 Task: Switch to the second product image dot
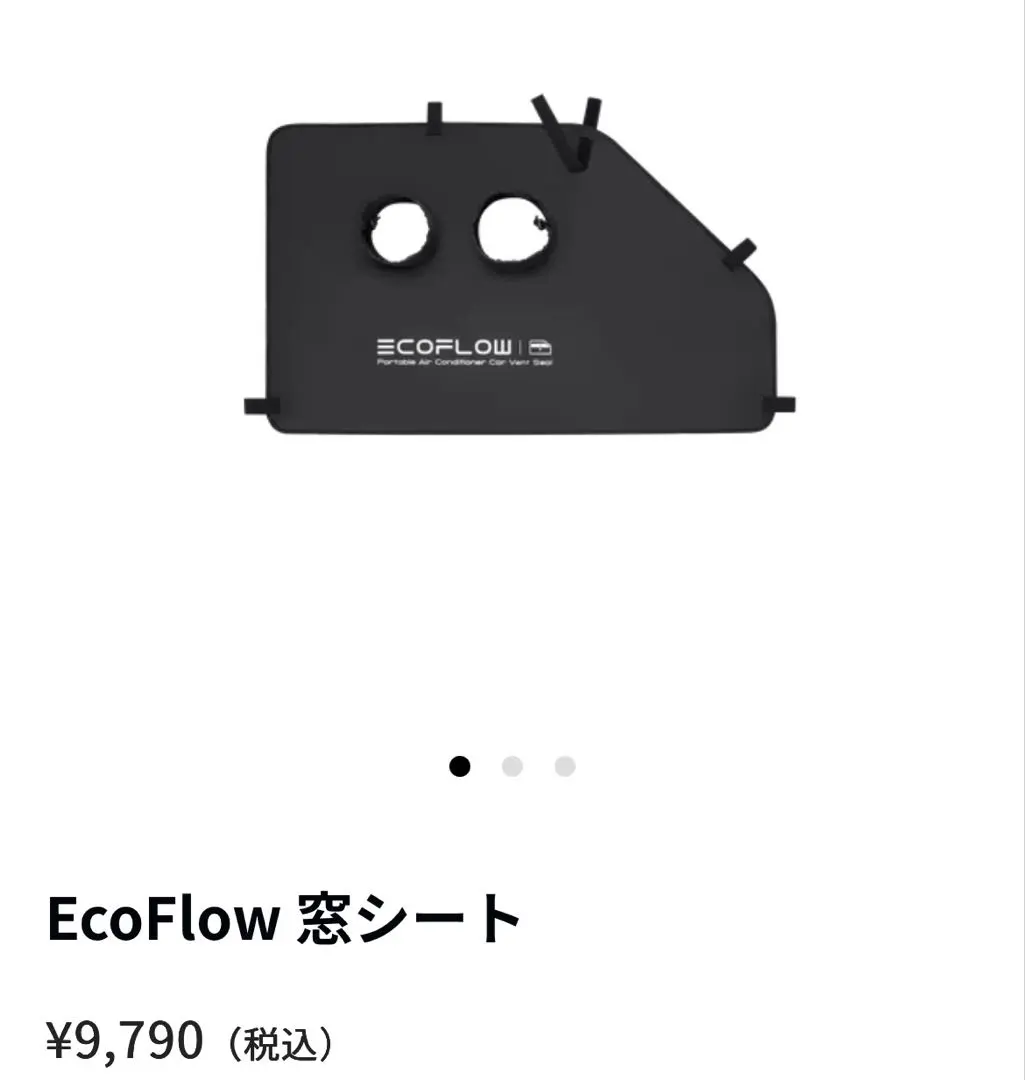coord(511,767)
